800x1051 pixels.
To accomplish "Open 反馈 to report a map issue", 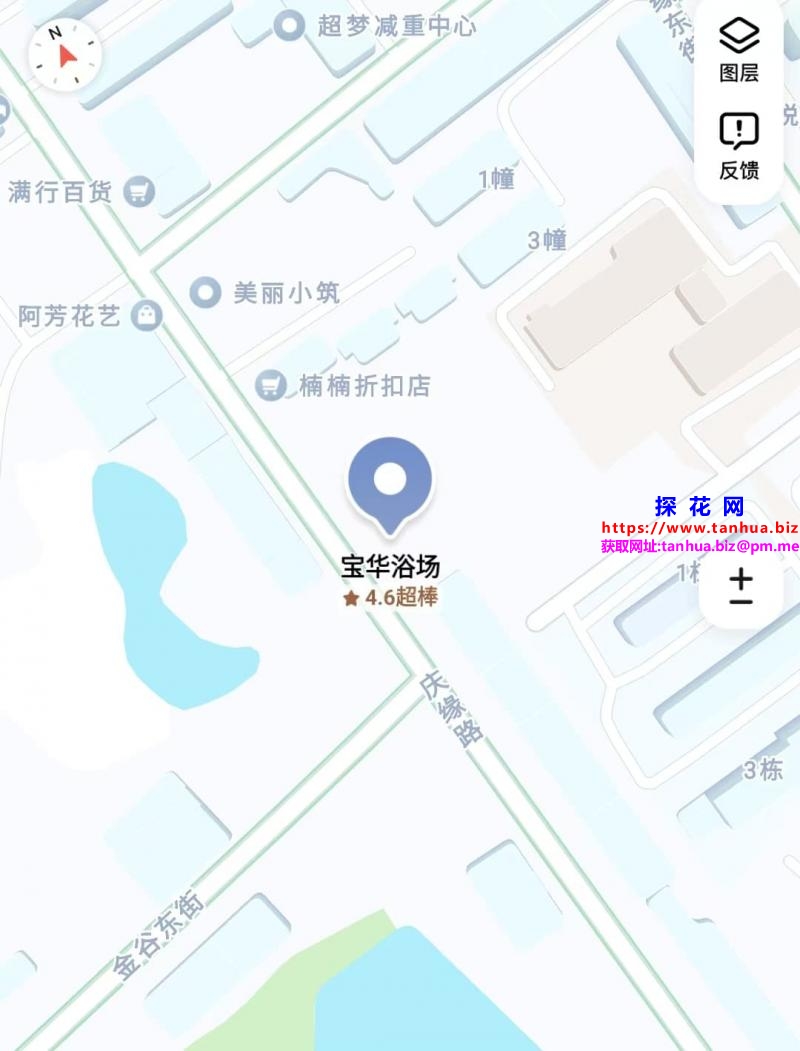I will (x=739, y=146).
